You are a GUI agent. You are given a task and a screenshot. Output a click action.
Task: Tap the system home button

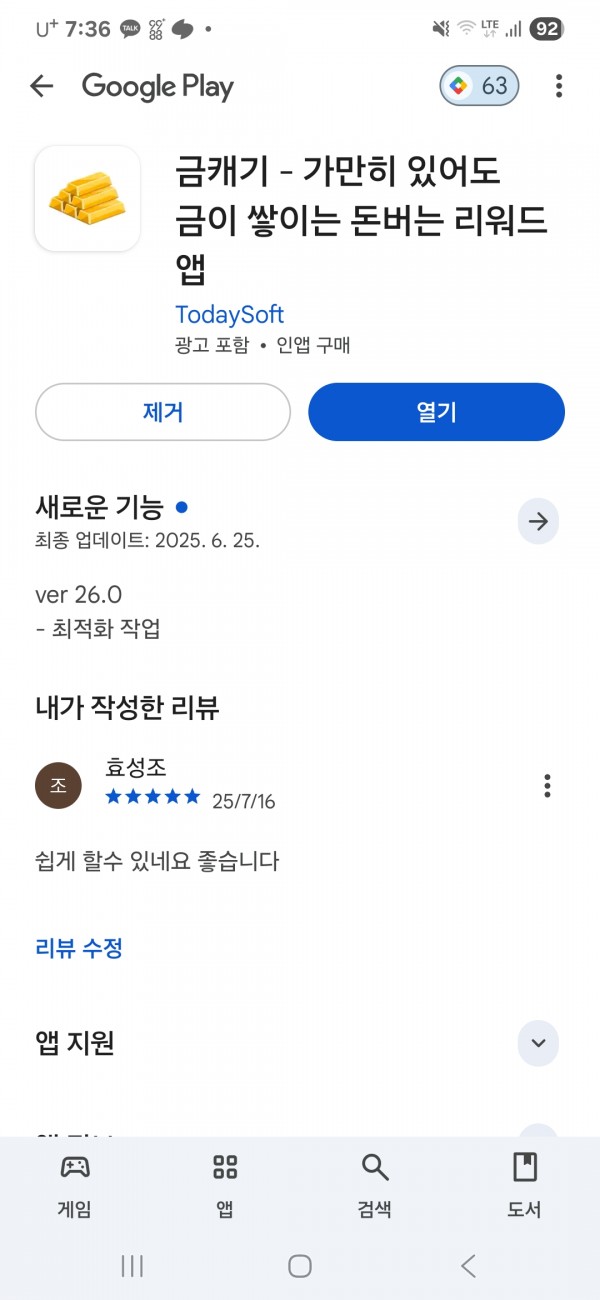(300, 1266)
